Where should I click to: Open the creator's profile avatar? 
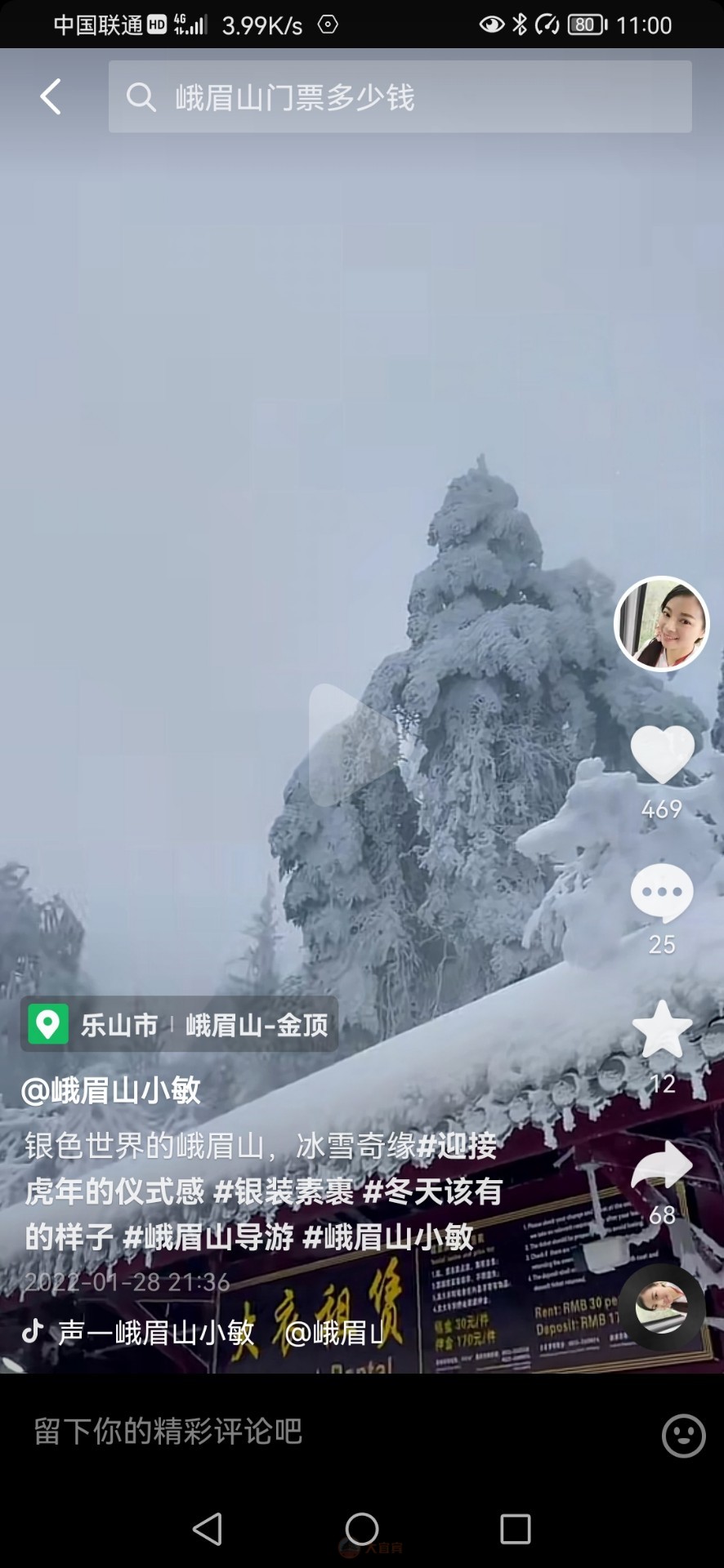pyautogui.click(x=661, y=624)
